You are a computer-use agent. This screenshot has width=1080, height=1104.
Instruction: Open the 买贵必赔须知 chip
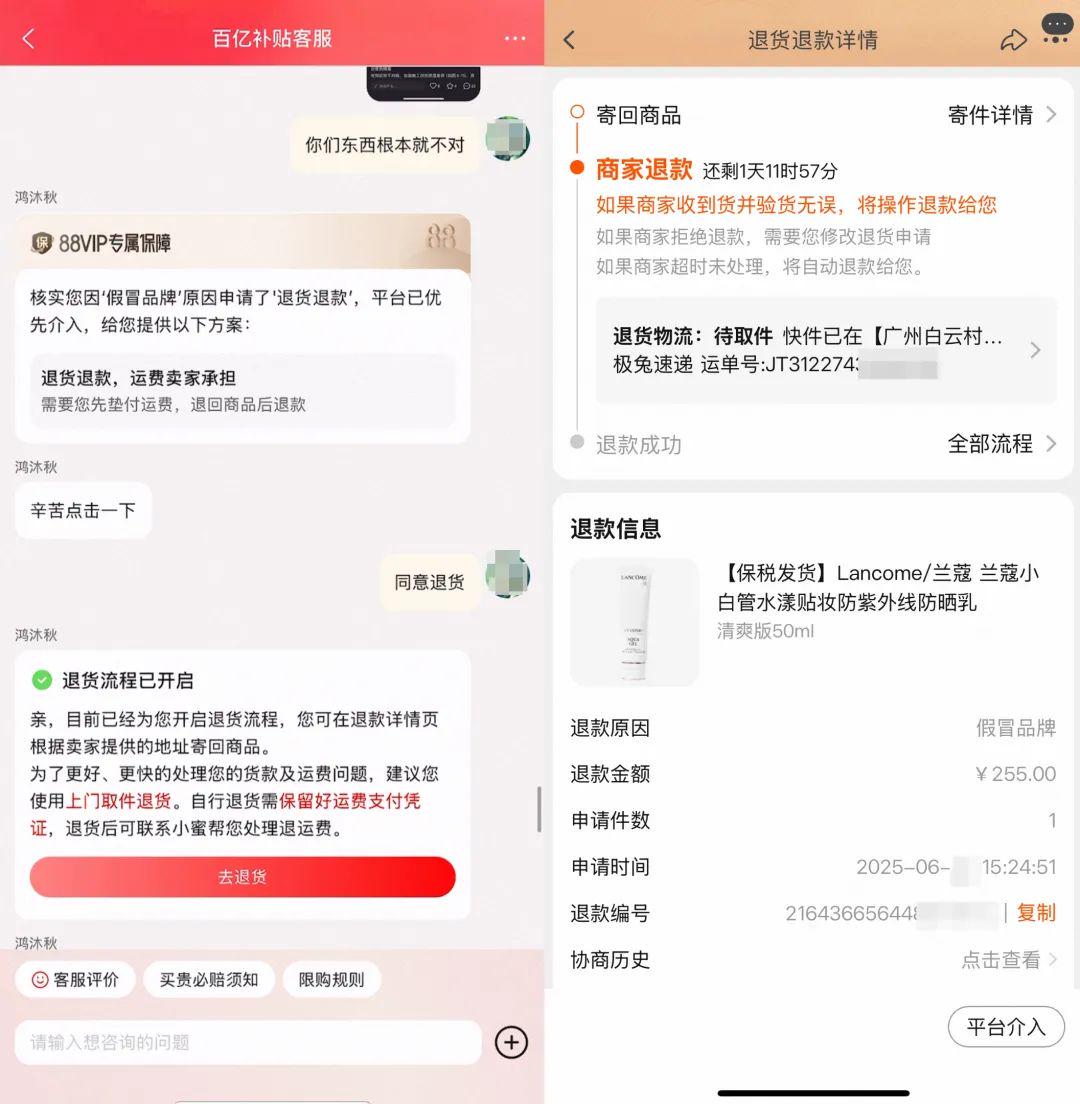(208, 980)
